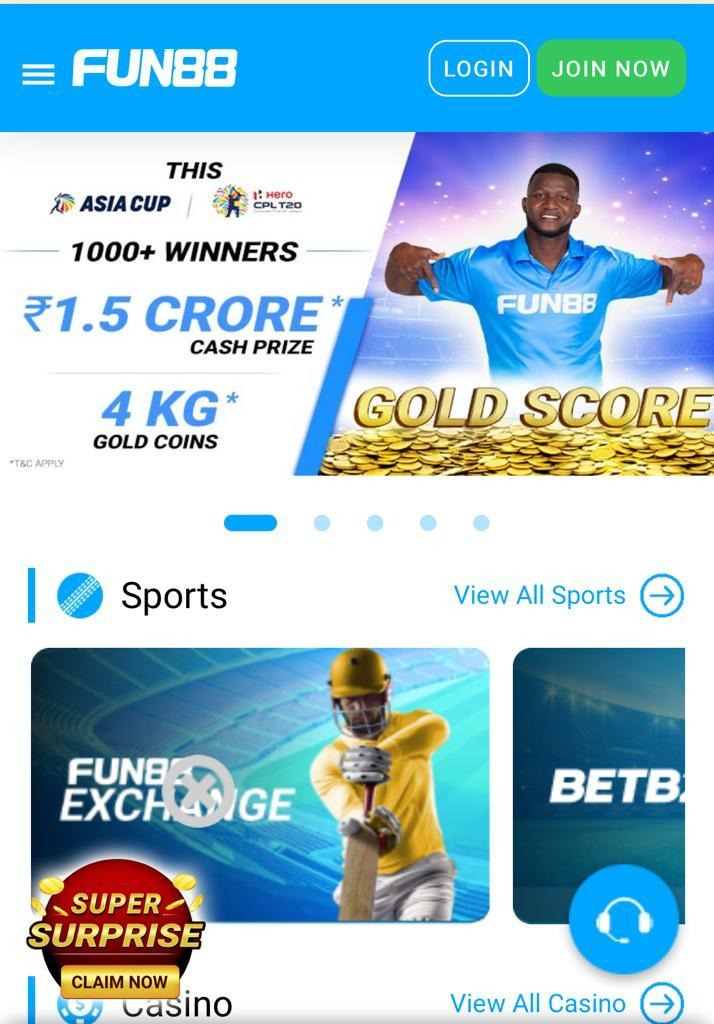
Task: Claim the Super Surprise offer
Action: click(x=119, y=981)
